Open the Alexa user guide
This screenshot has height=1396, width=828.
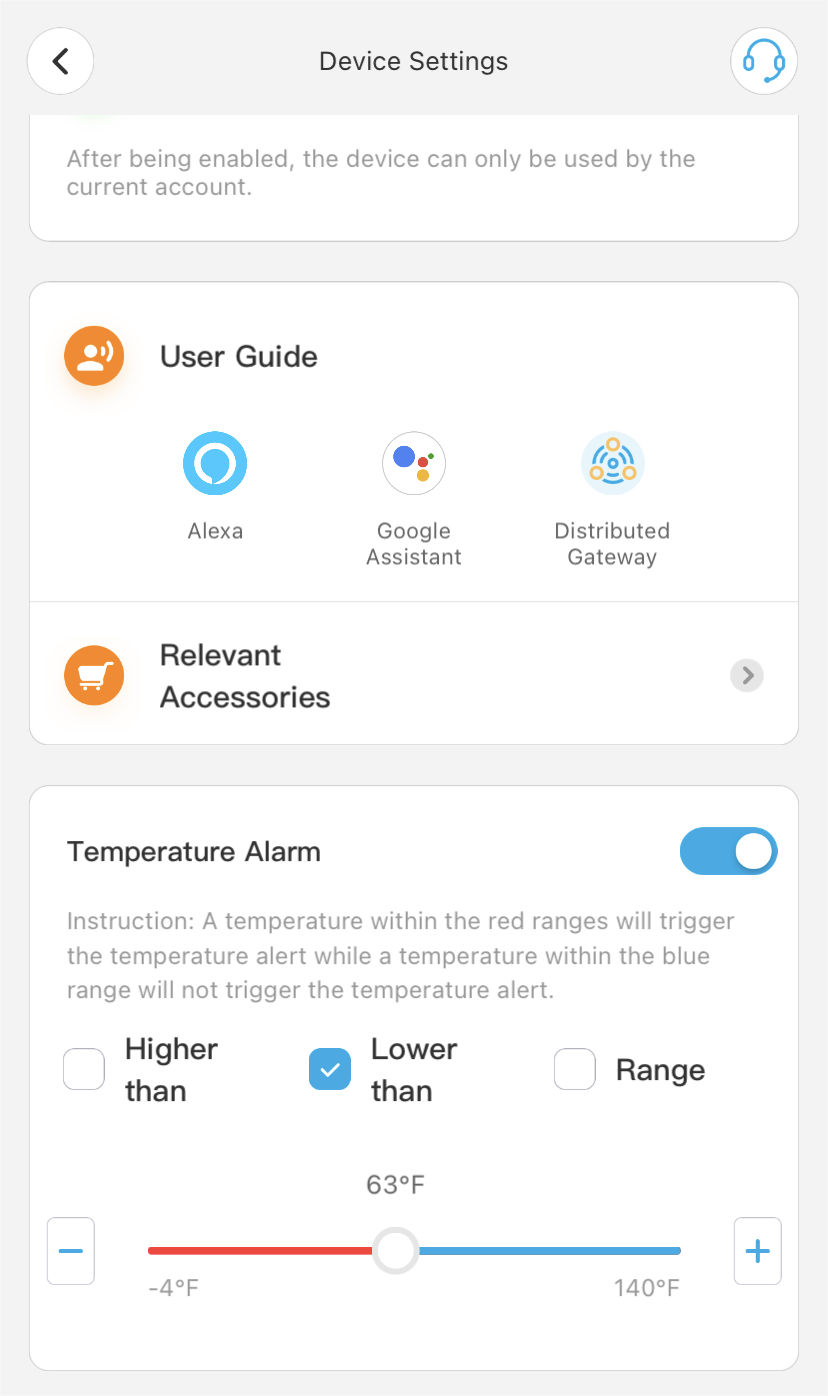tap(214, 462)
